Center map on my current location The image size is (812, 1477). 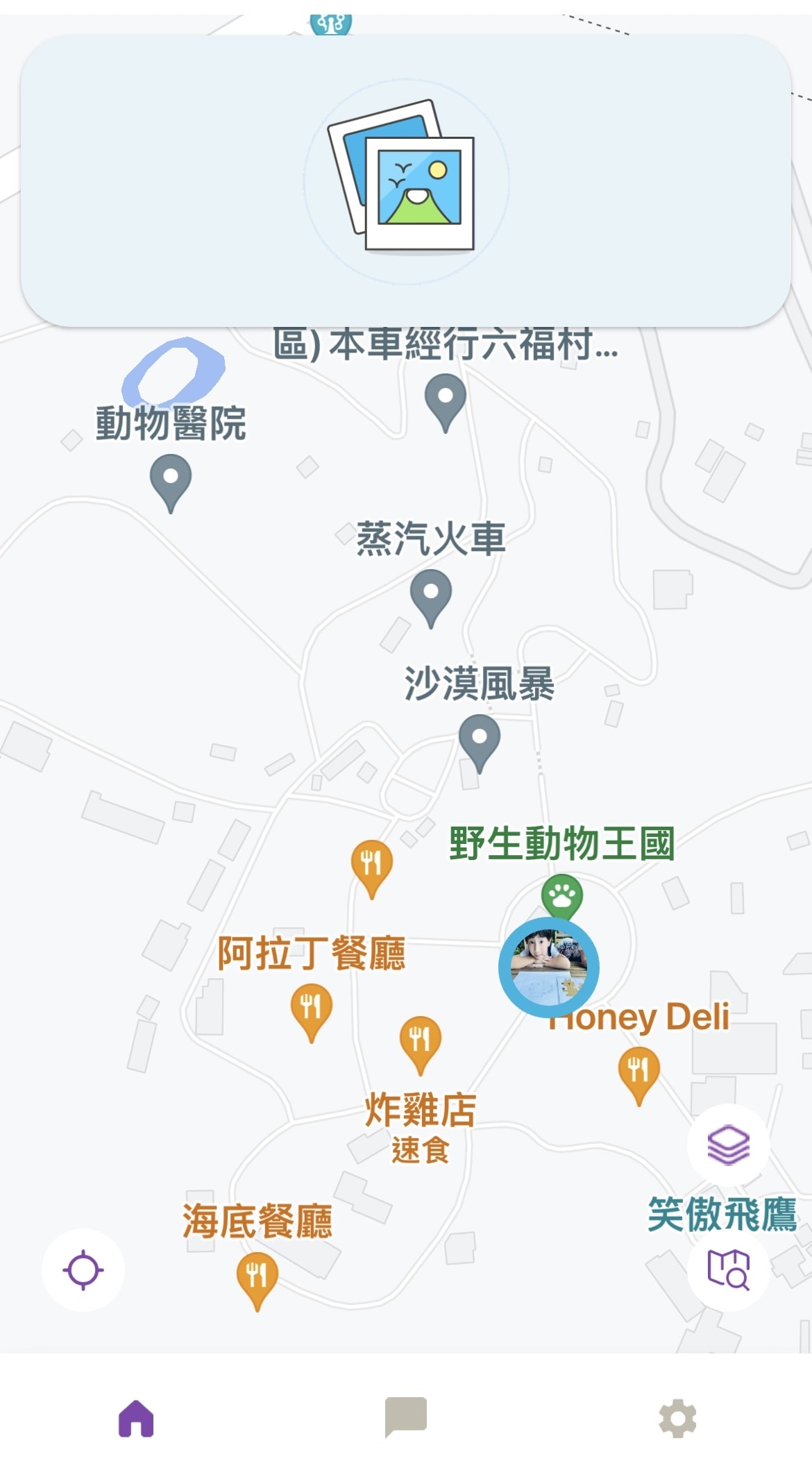[x=83, y=1269]
